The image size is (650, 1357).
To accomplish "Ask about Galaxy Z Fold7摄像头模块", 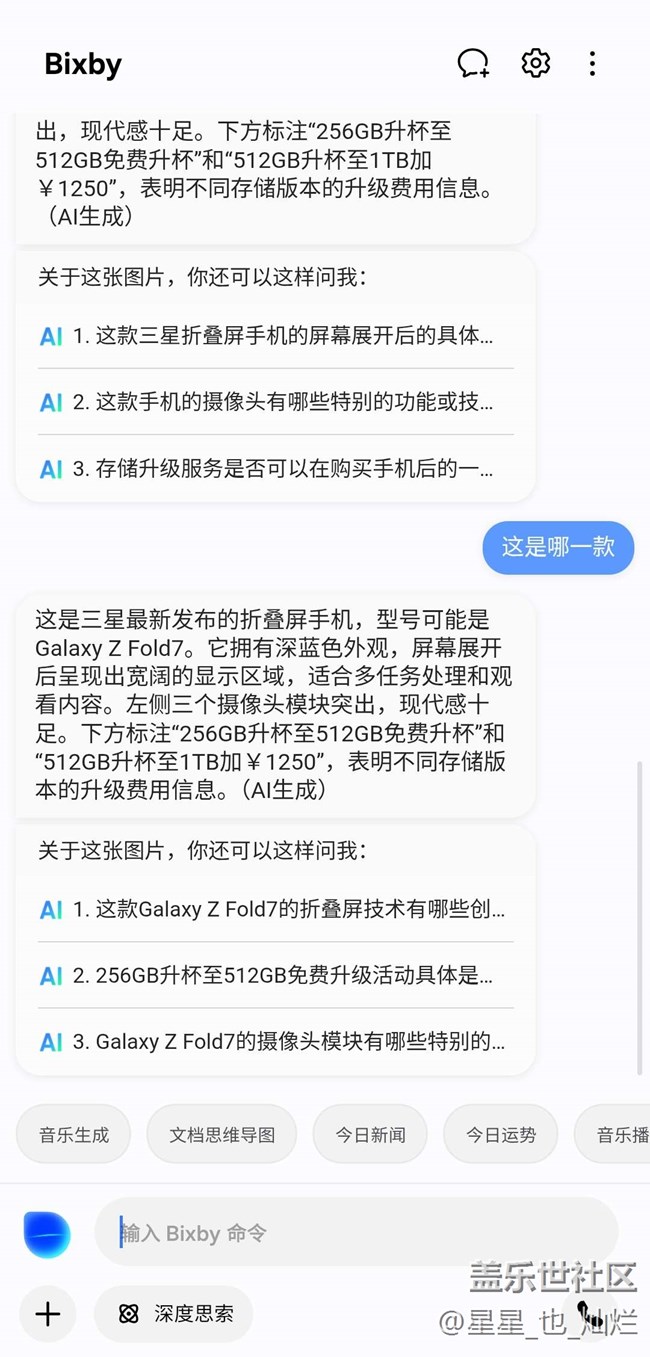I will [x=275, y=1041].
